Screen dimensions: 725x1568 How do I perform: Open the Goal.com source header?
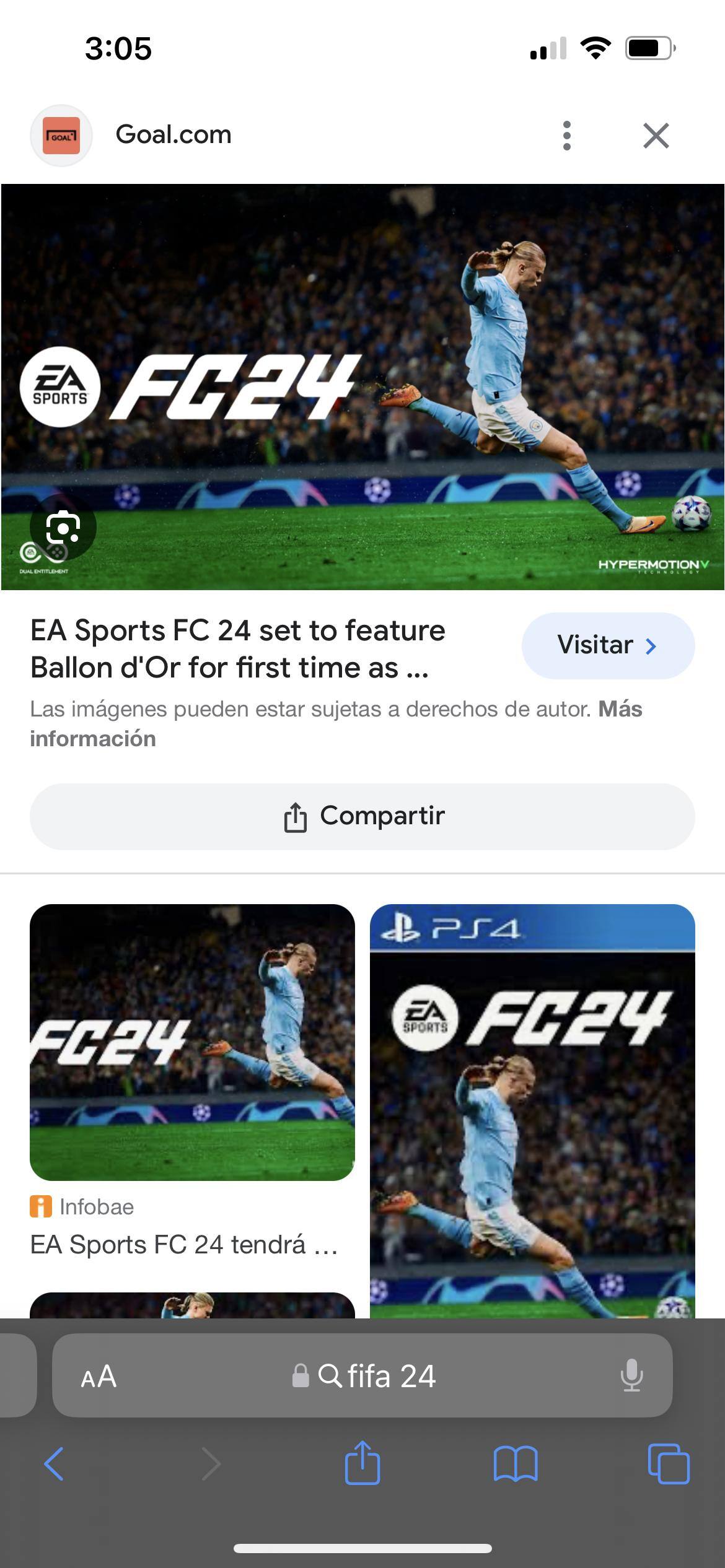point(174,135)
